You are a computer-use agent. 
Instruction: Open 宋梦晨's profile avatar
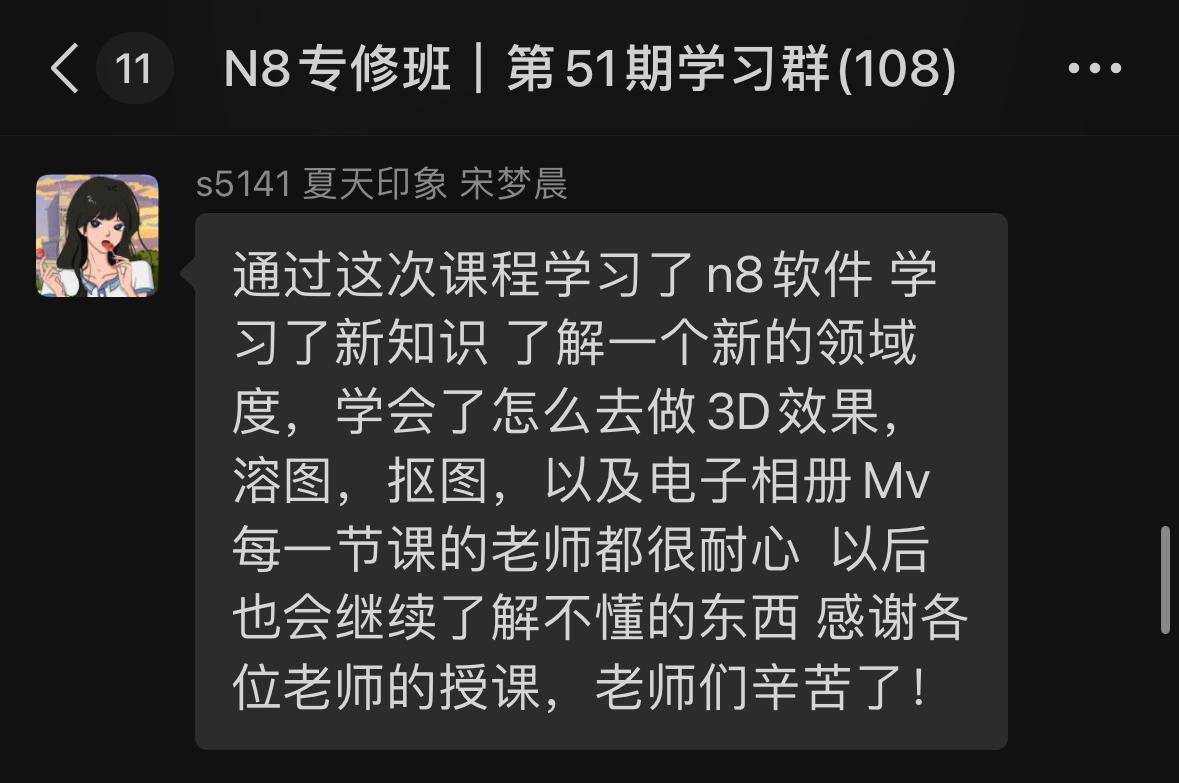(97, 236)
